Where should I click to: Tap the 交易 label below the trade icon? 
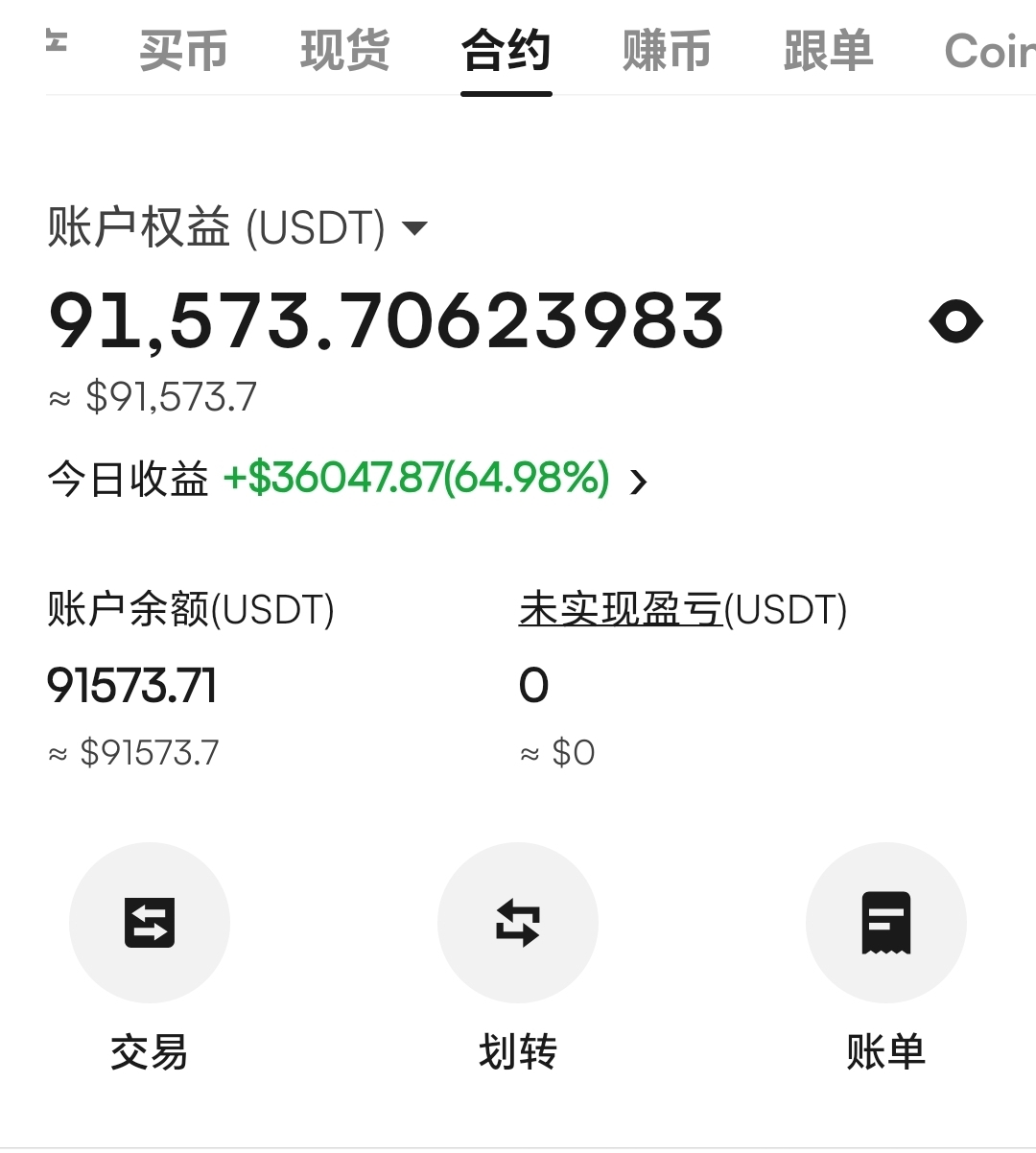[149, 1052]
